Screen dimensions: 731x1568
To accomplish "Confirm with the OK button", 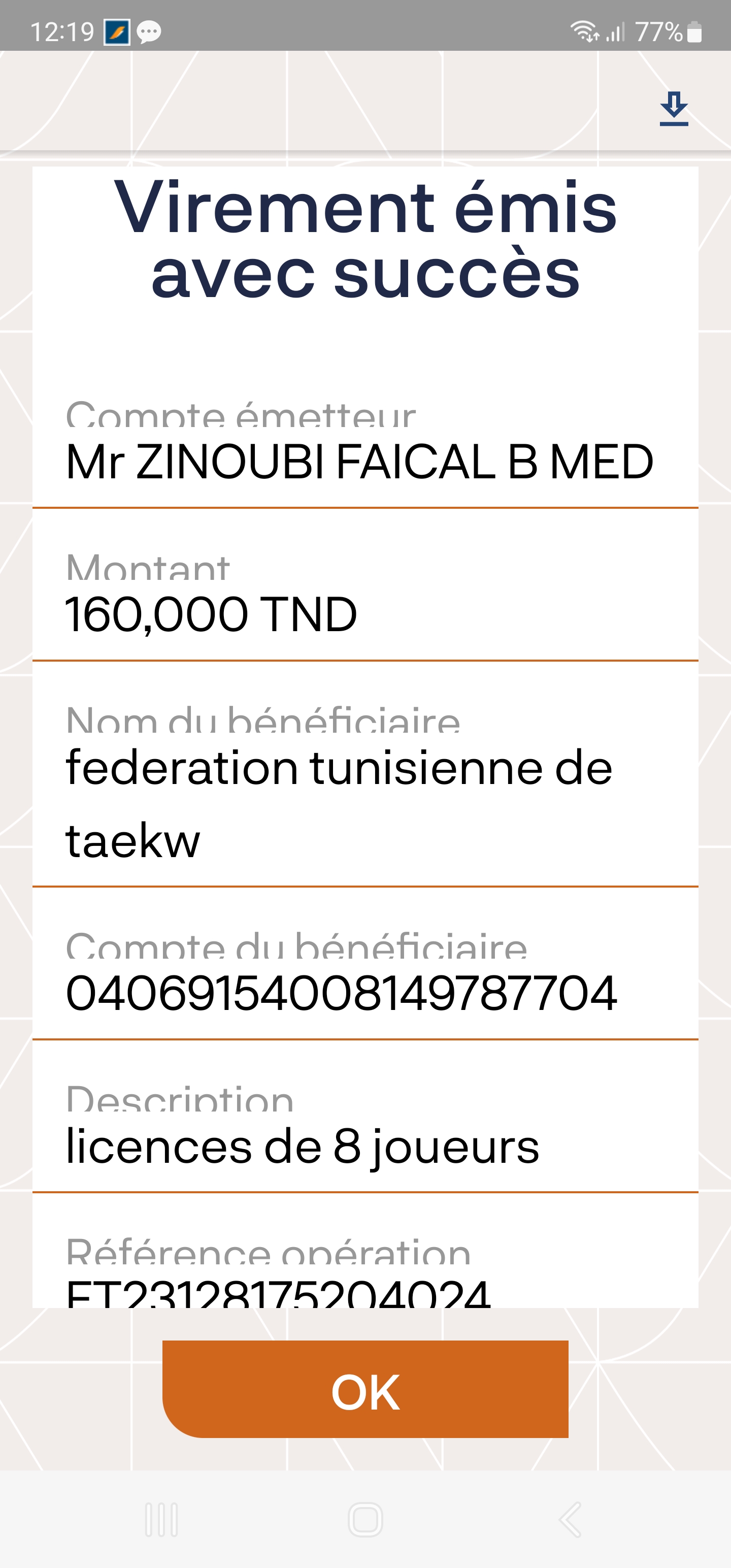I will (x=365, y=1390).
